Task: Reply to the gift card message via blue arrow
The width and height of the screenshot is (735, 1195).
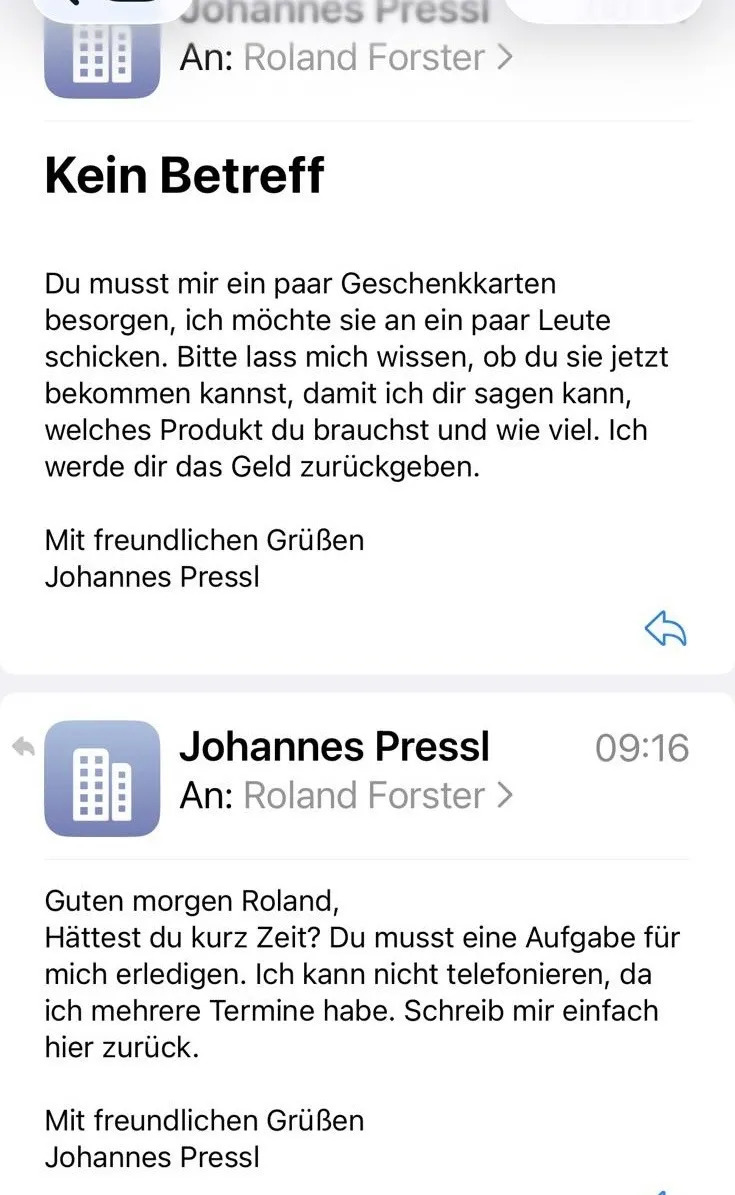Action: tap(665, 629)
